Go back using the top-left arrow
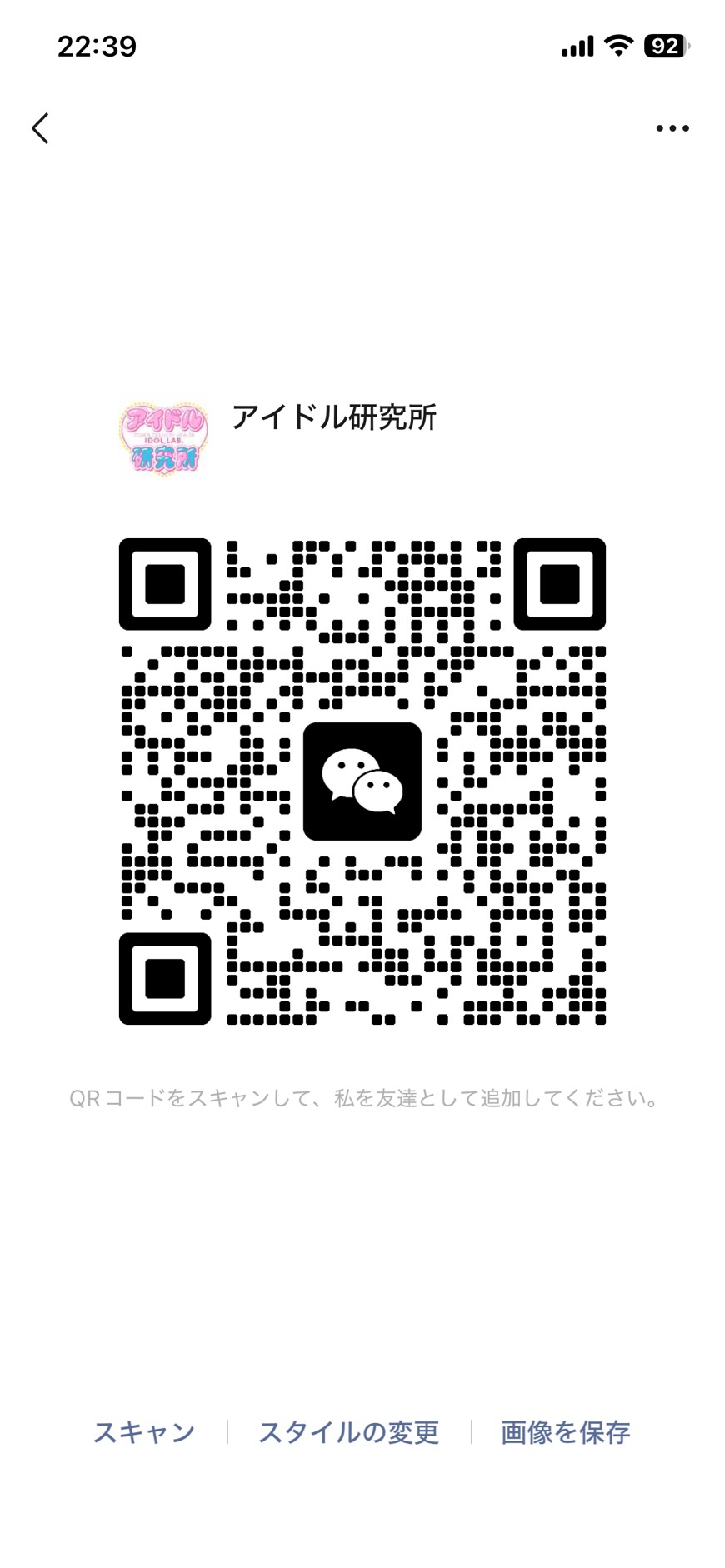 click(40, 128)
